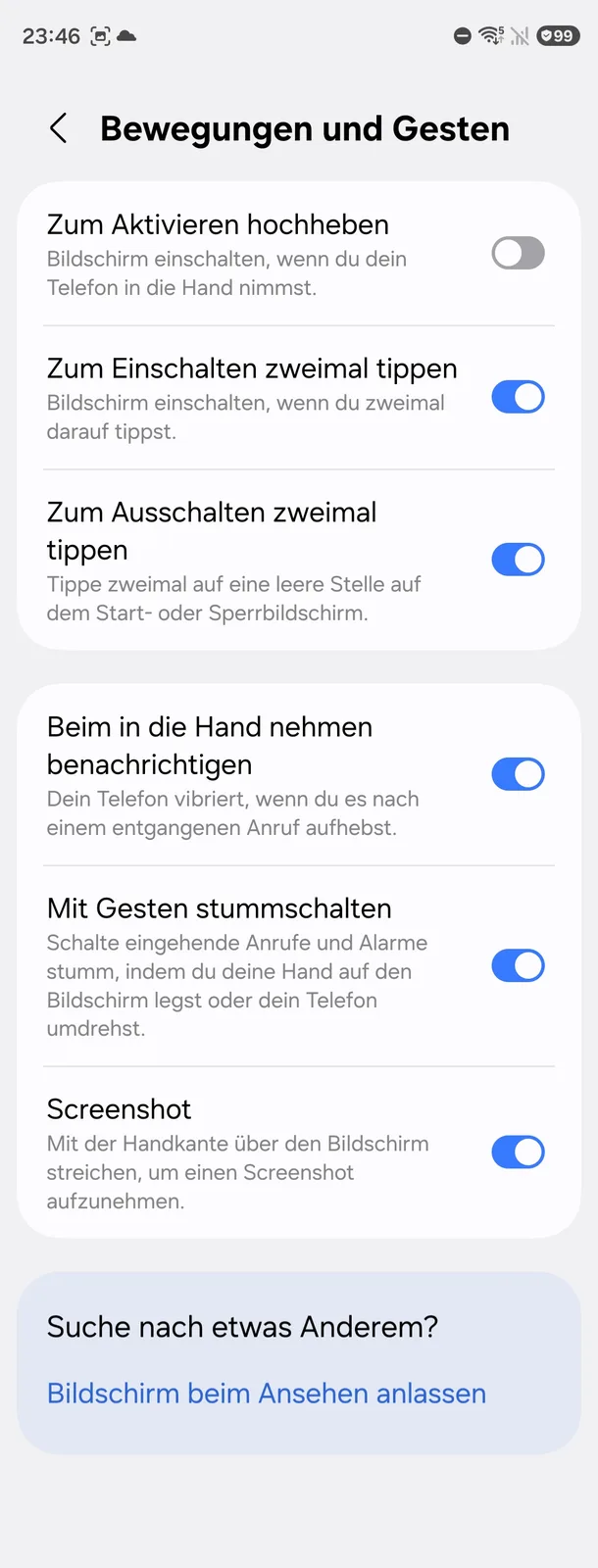The width and height of the screenshot is (598, 1568).
Task: Go back from Bewegungen und Gesten
Action: [x=59, y=128]
